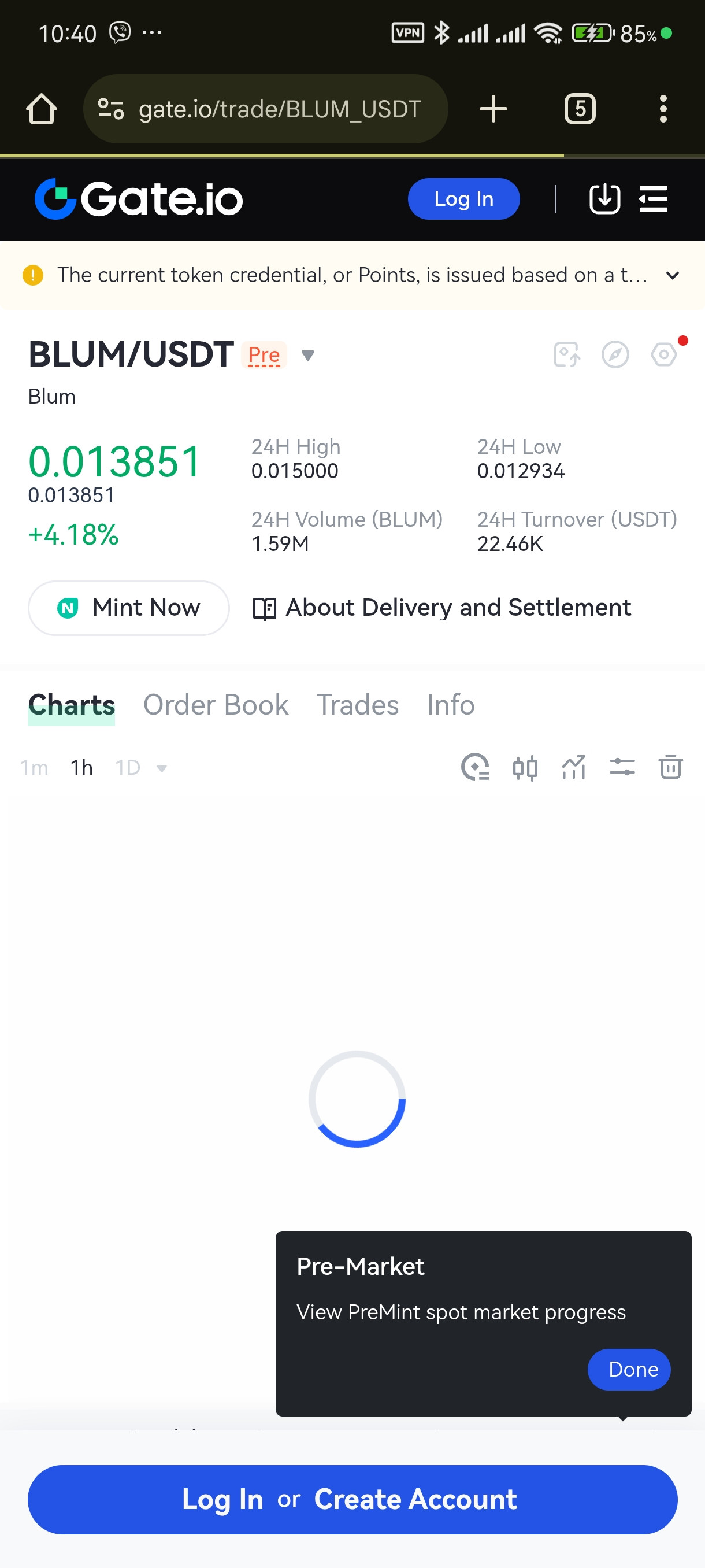Viewport: 705px width, 1568px height.
Task: Tap the Log In button in header
Action: 463,199
